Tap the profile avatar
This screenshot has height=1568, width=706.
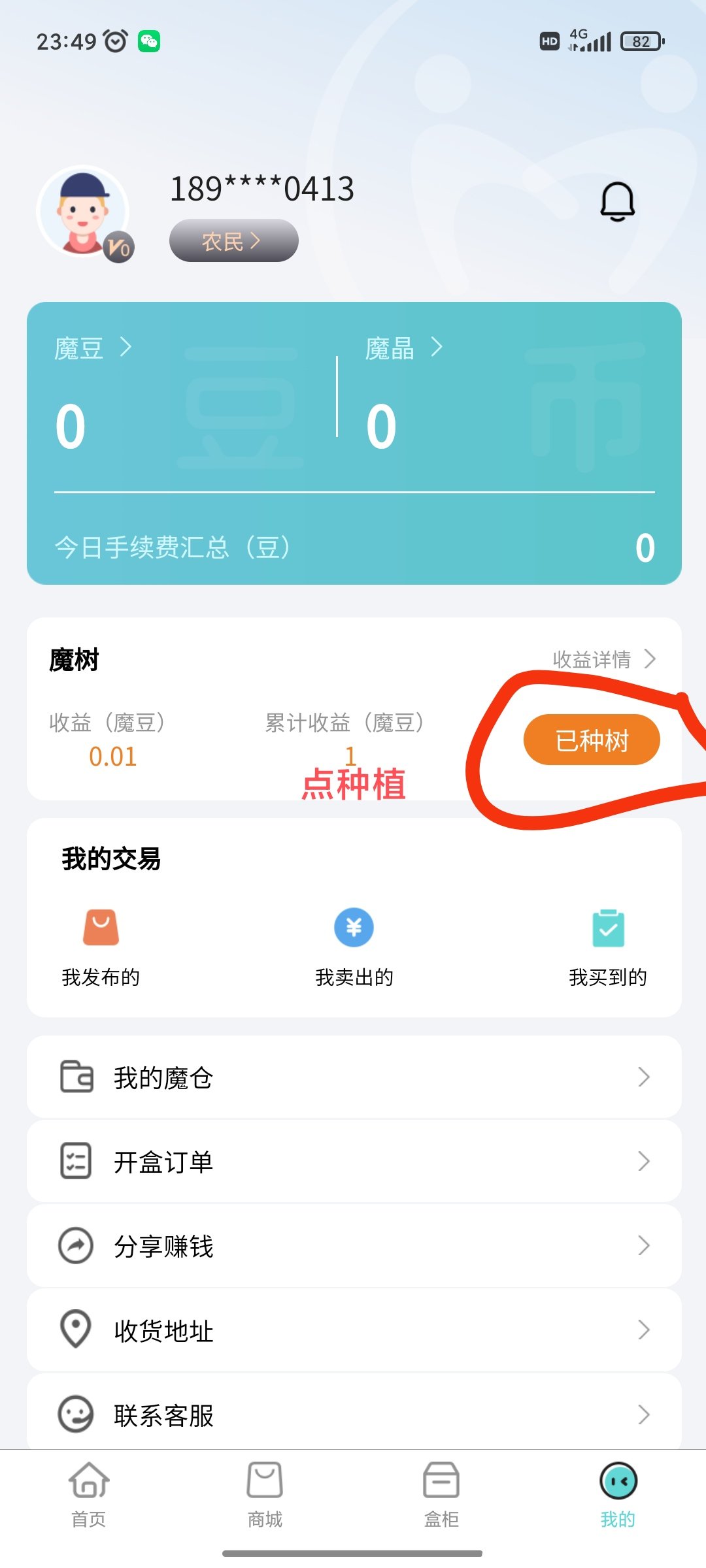83,212
